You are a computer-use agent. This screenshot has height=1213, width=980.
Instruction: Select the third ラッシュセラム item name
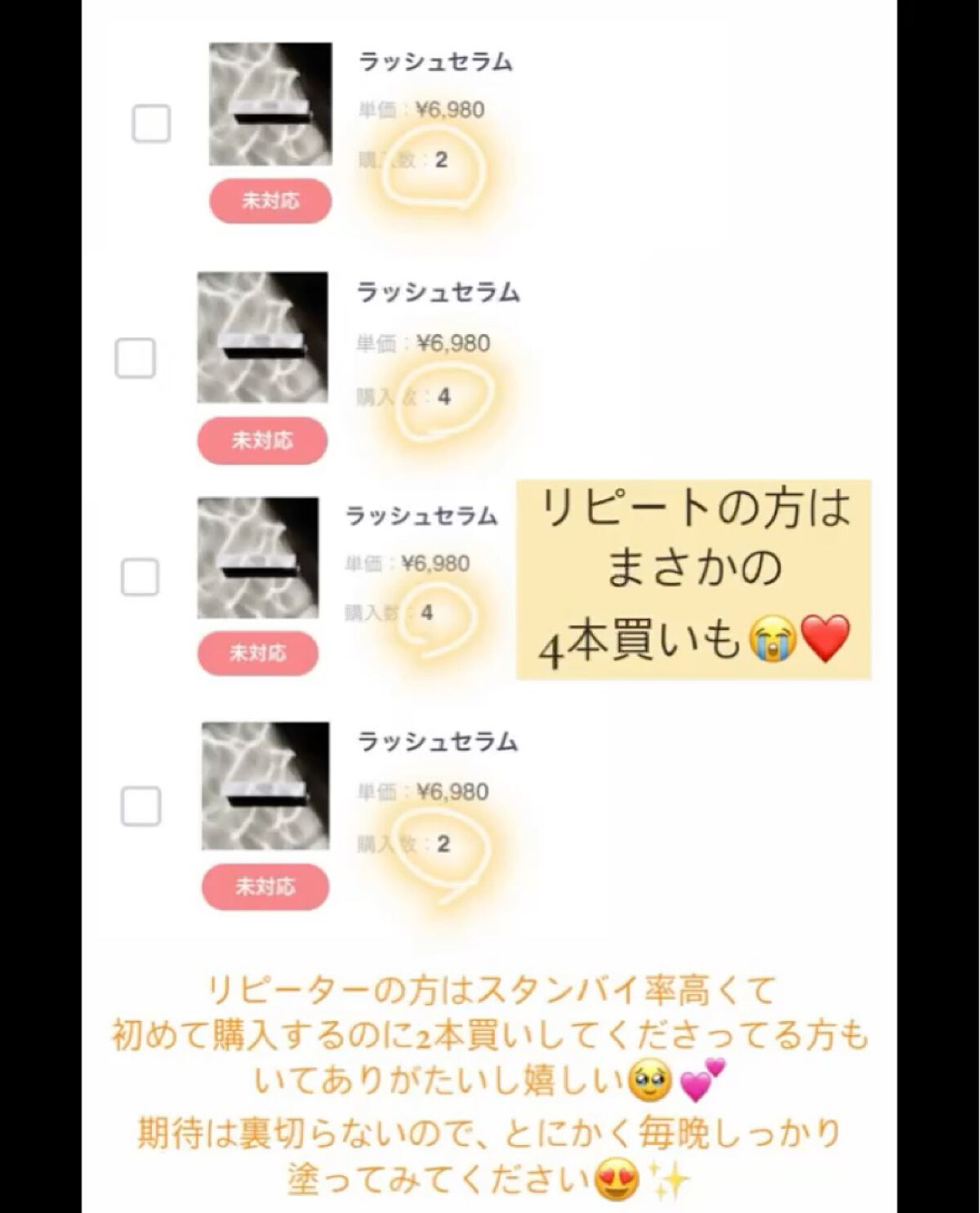point(422,515)
